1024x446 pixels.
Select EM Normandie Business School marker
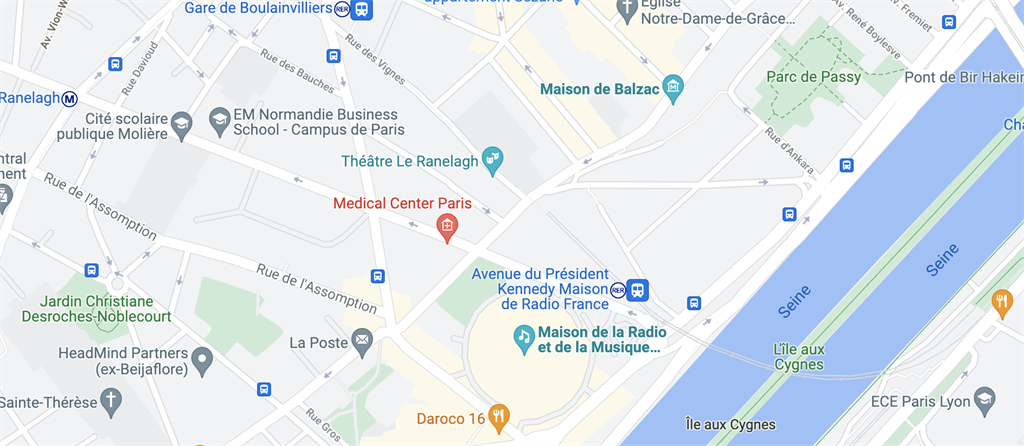[218, 122]
